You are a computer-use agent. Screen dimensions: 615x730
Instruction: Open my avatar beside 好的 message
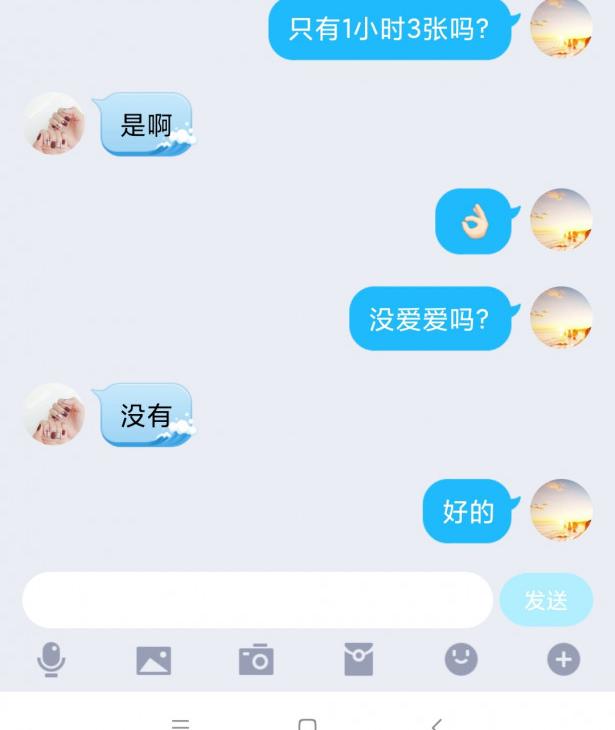click(x=561, y=510)
